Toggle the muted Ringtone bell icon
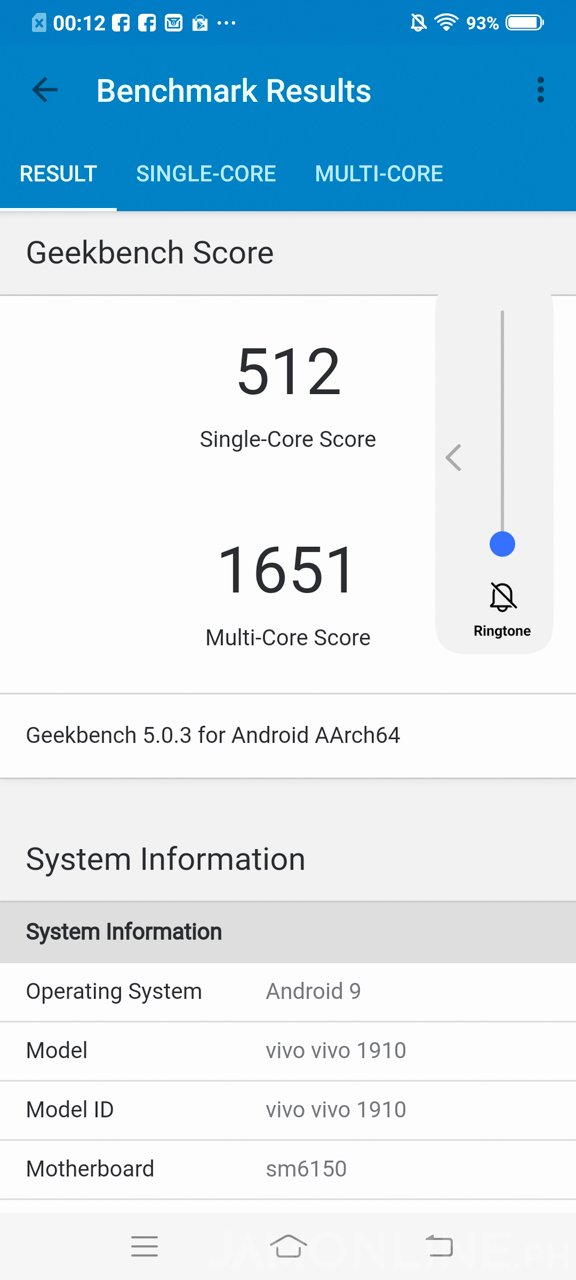The image size is (576, 1280). [502, 597]
